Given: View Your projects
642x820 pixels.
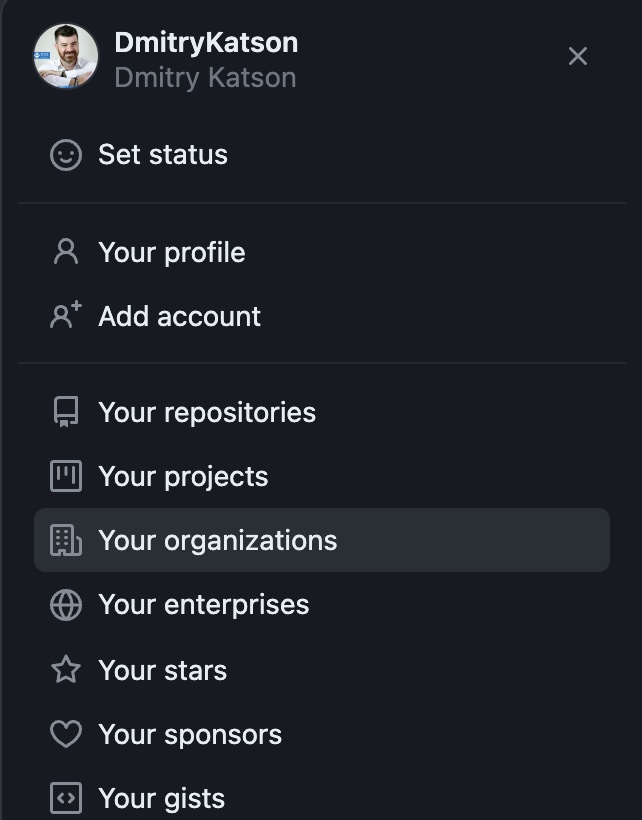Looking at the screenshot, I should coord(183,476).
